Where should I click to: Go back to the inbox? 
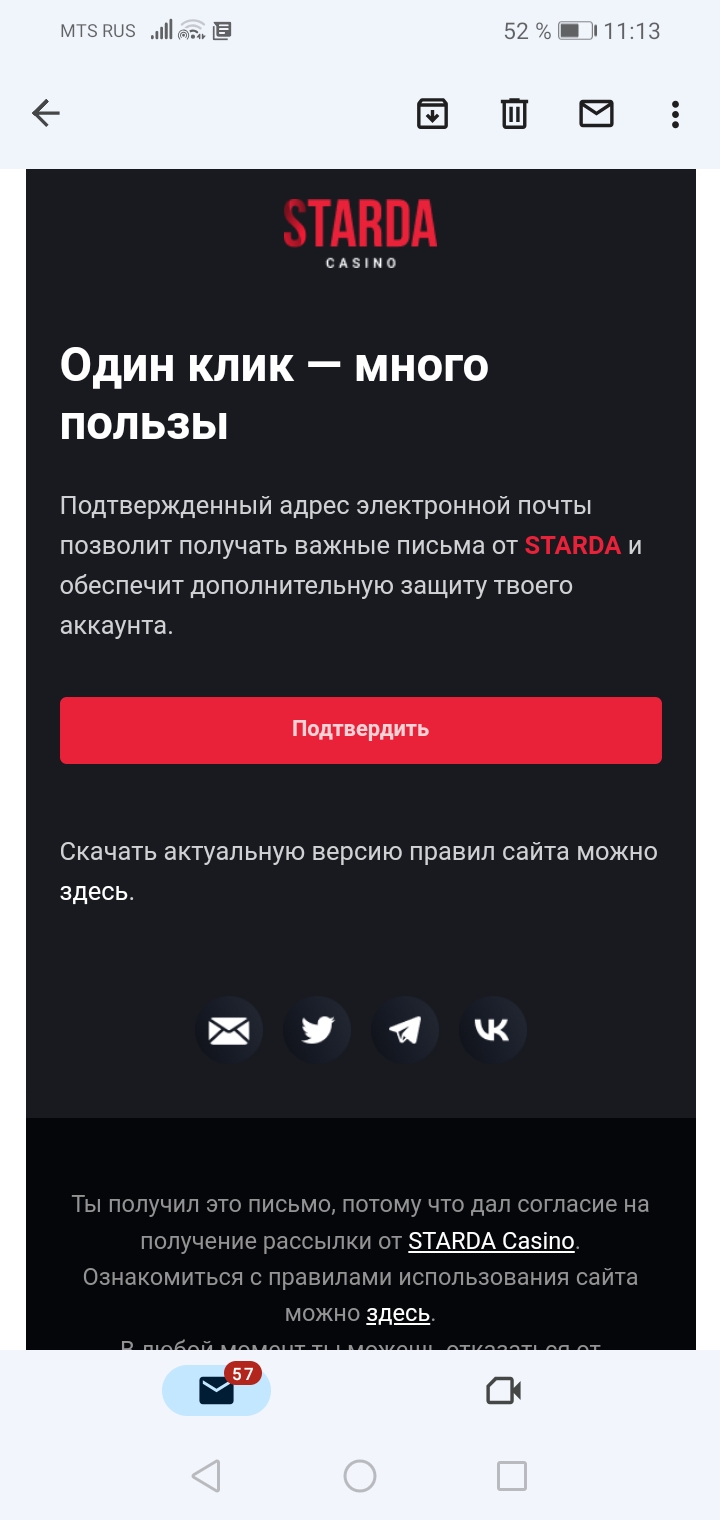(x=46, y=114)
